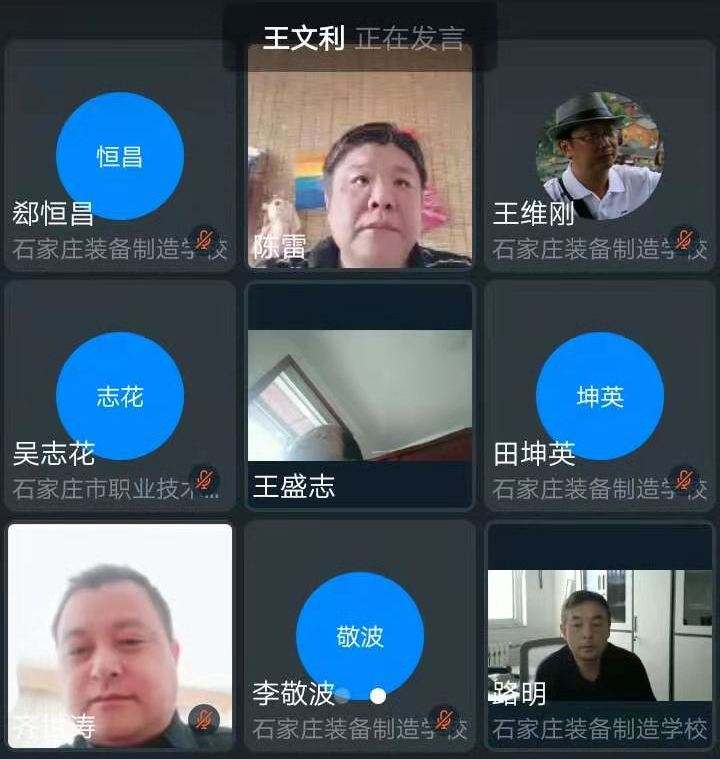View 路明's video feed

600,635
